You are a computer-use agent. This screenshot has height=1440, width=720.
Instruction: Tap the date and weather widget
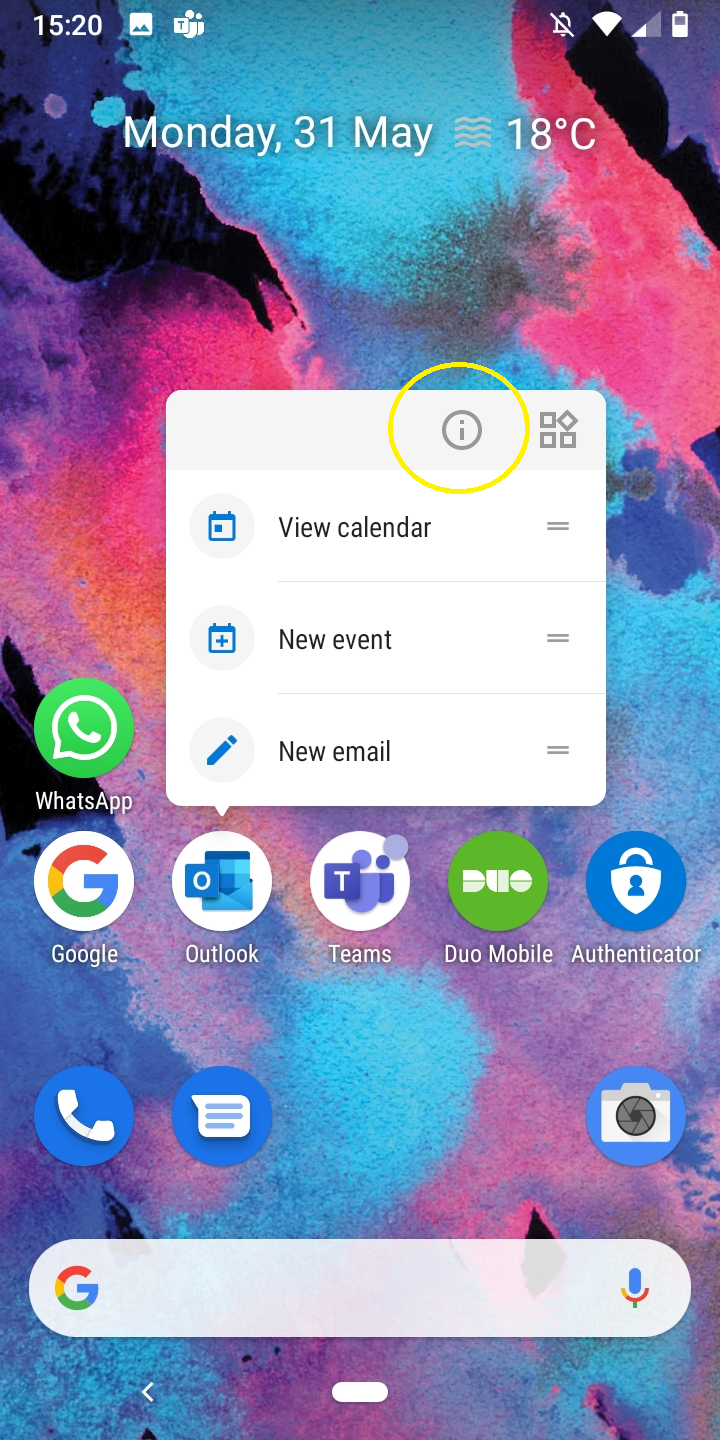click(x=360, y=133)
